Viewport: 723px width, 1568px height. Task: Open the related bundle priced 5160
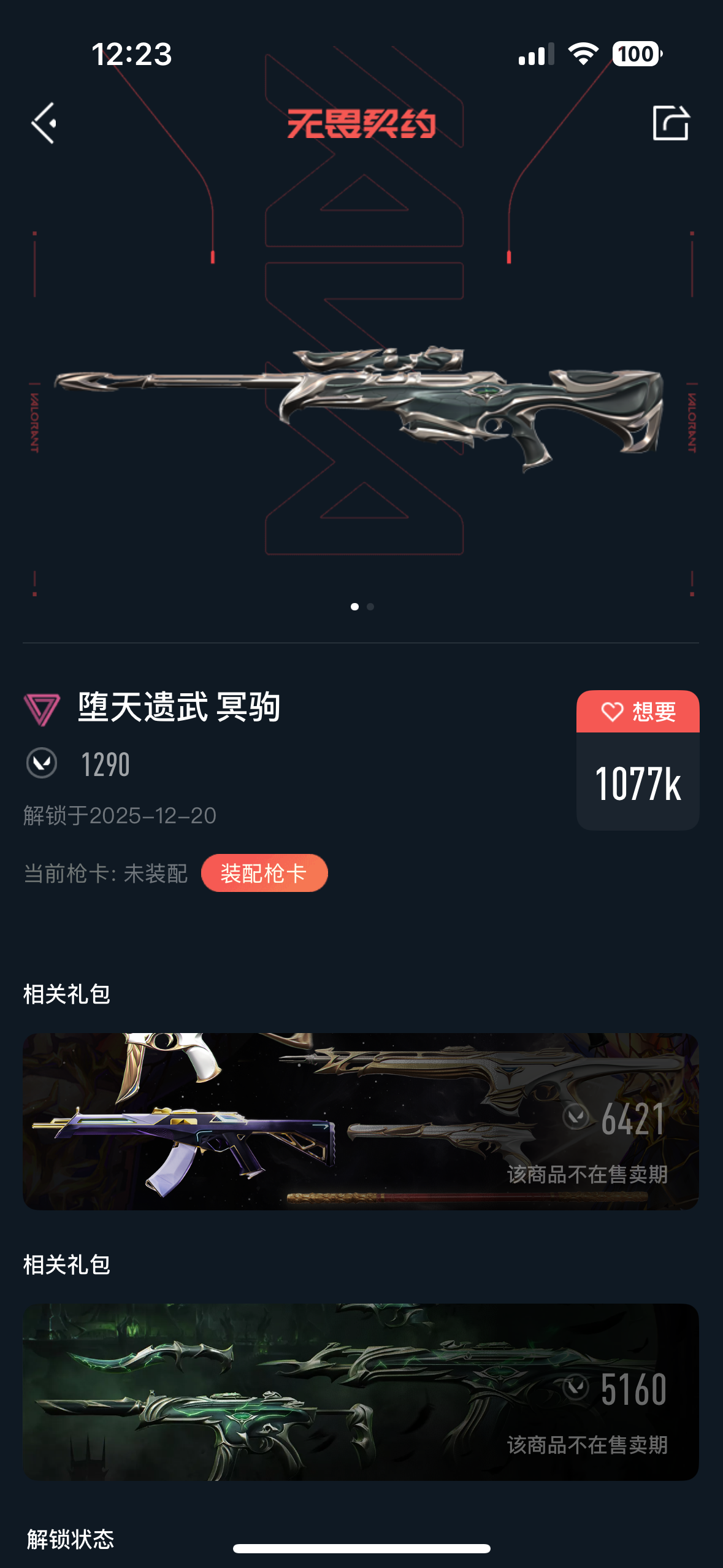361,1391
